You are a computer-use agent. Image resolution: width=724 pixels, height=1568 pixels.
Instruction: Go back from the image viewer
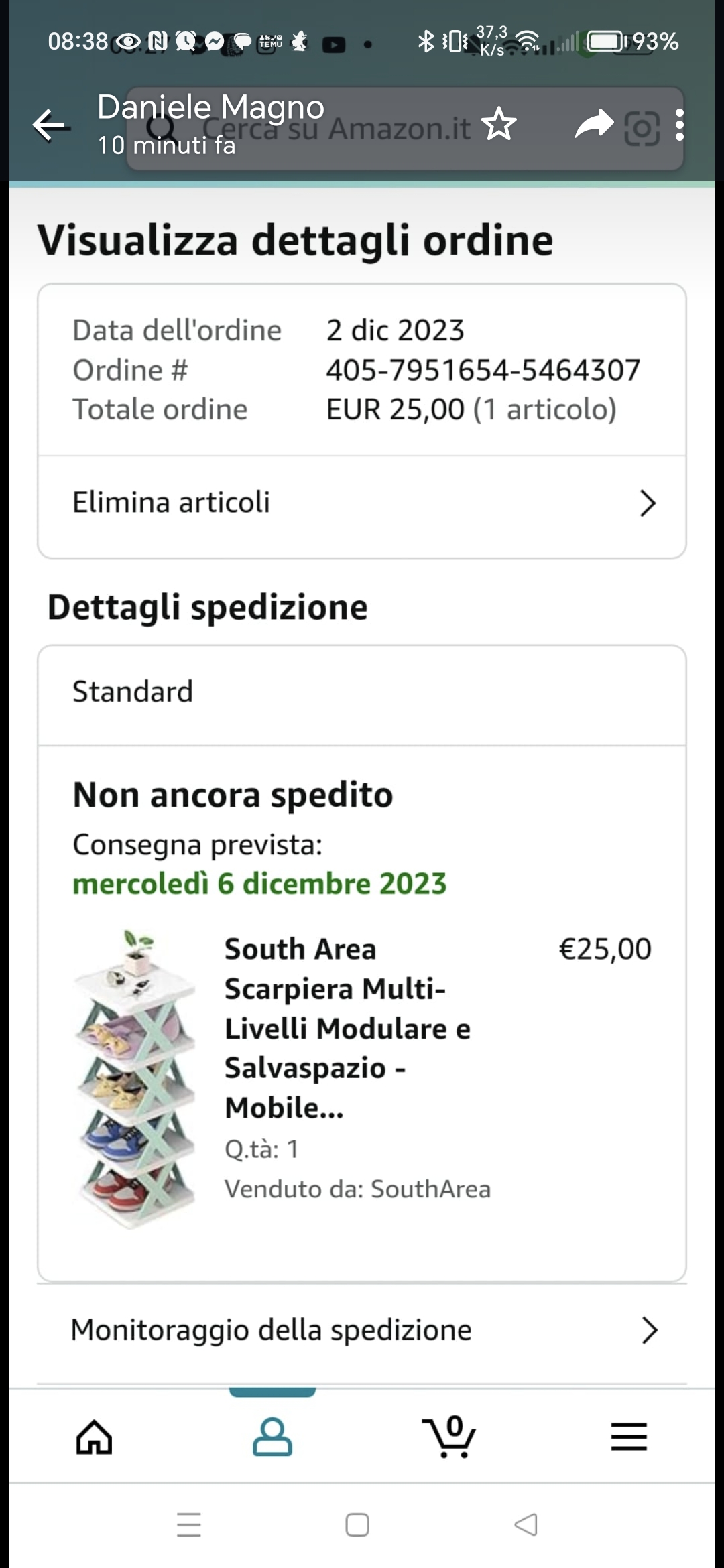point(51,125)
